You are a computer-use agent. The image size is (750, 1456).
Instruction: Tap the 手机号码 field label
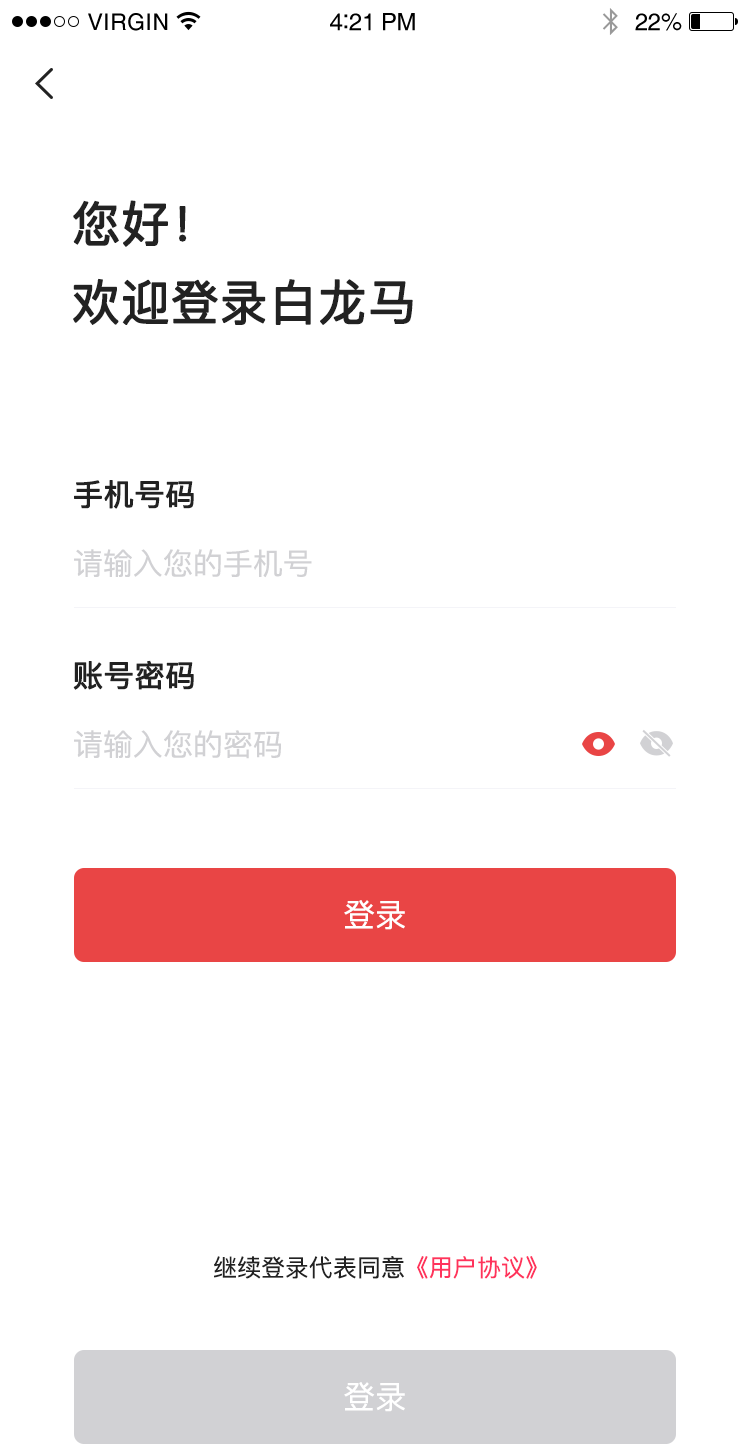tap(134, 495)
